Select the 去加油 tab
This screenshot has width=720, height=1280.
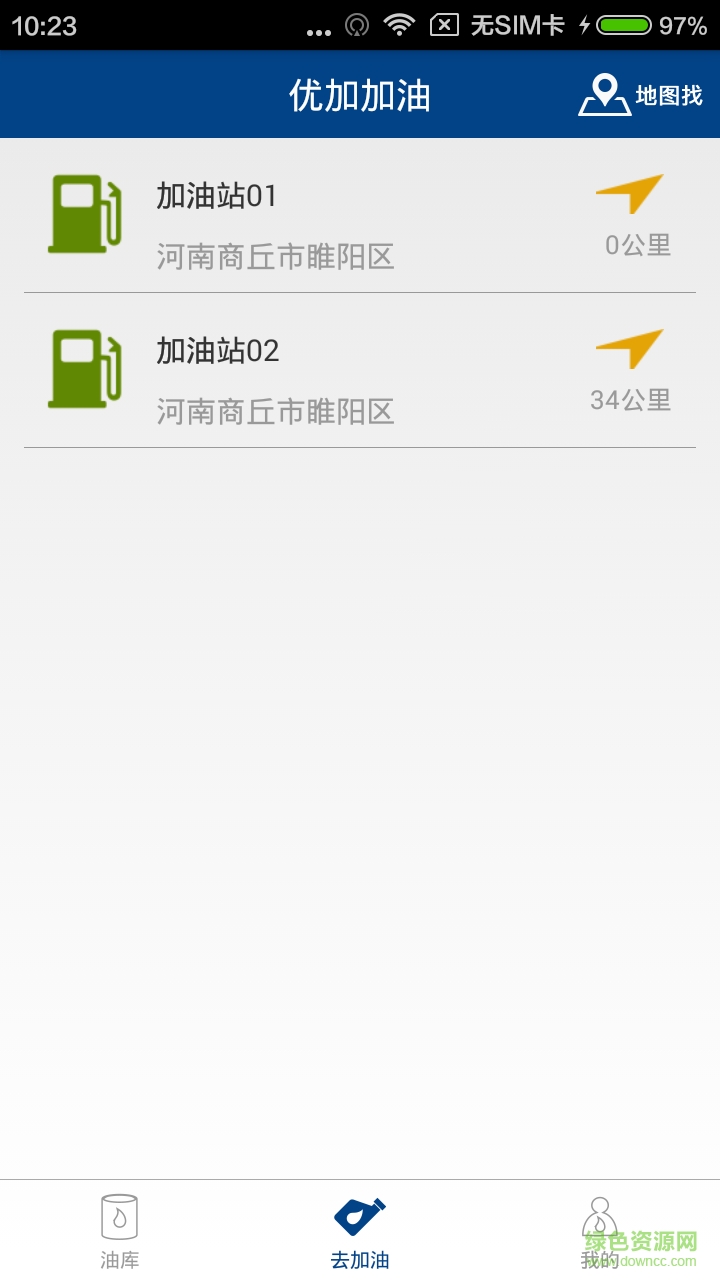pos(360,1231)
